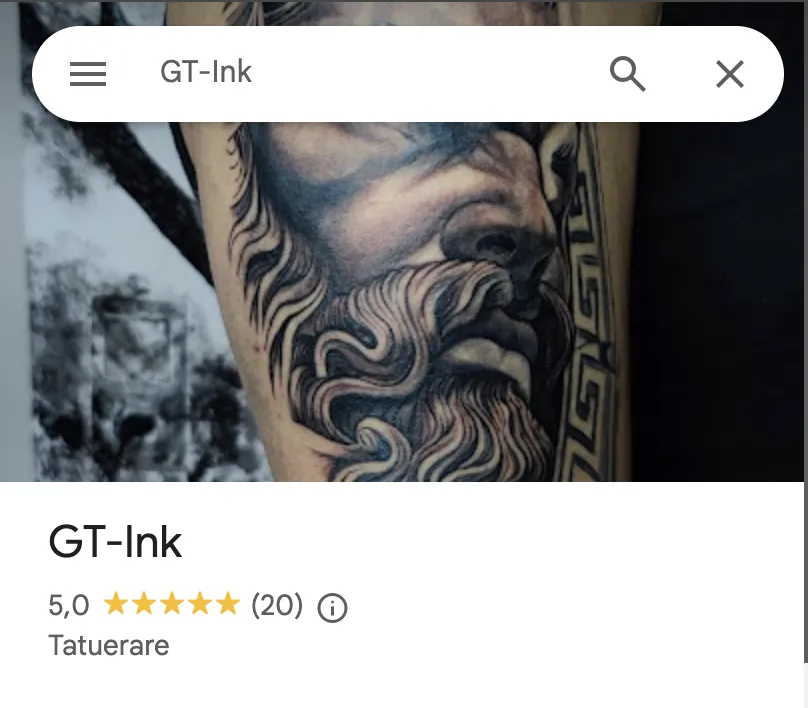
Task: Clear the search with the X
Action: click(x=730, y=74)
